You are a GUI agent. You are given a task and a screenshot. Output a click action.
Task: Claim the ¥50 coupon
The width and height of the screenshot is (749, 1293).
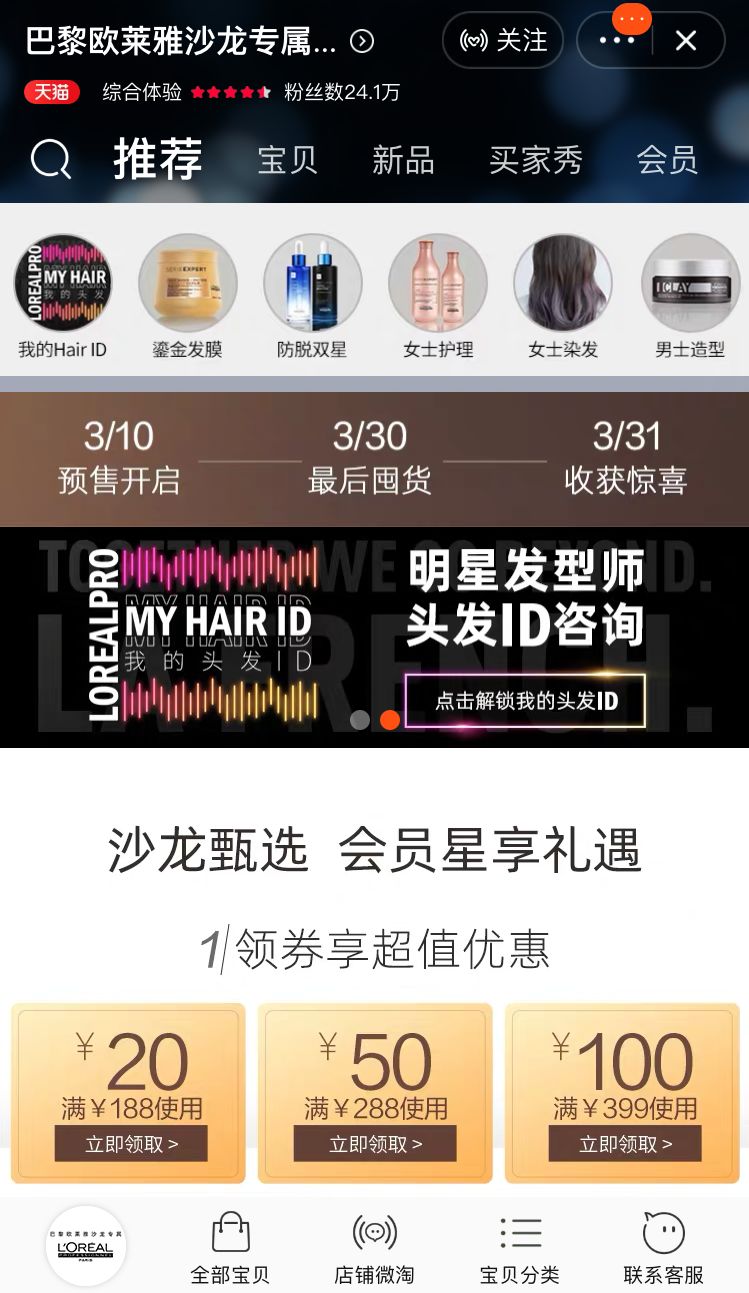tap(375, 1144)
